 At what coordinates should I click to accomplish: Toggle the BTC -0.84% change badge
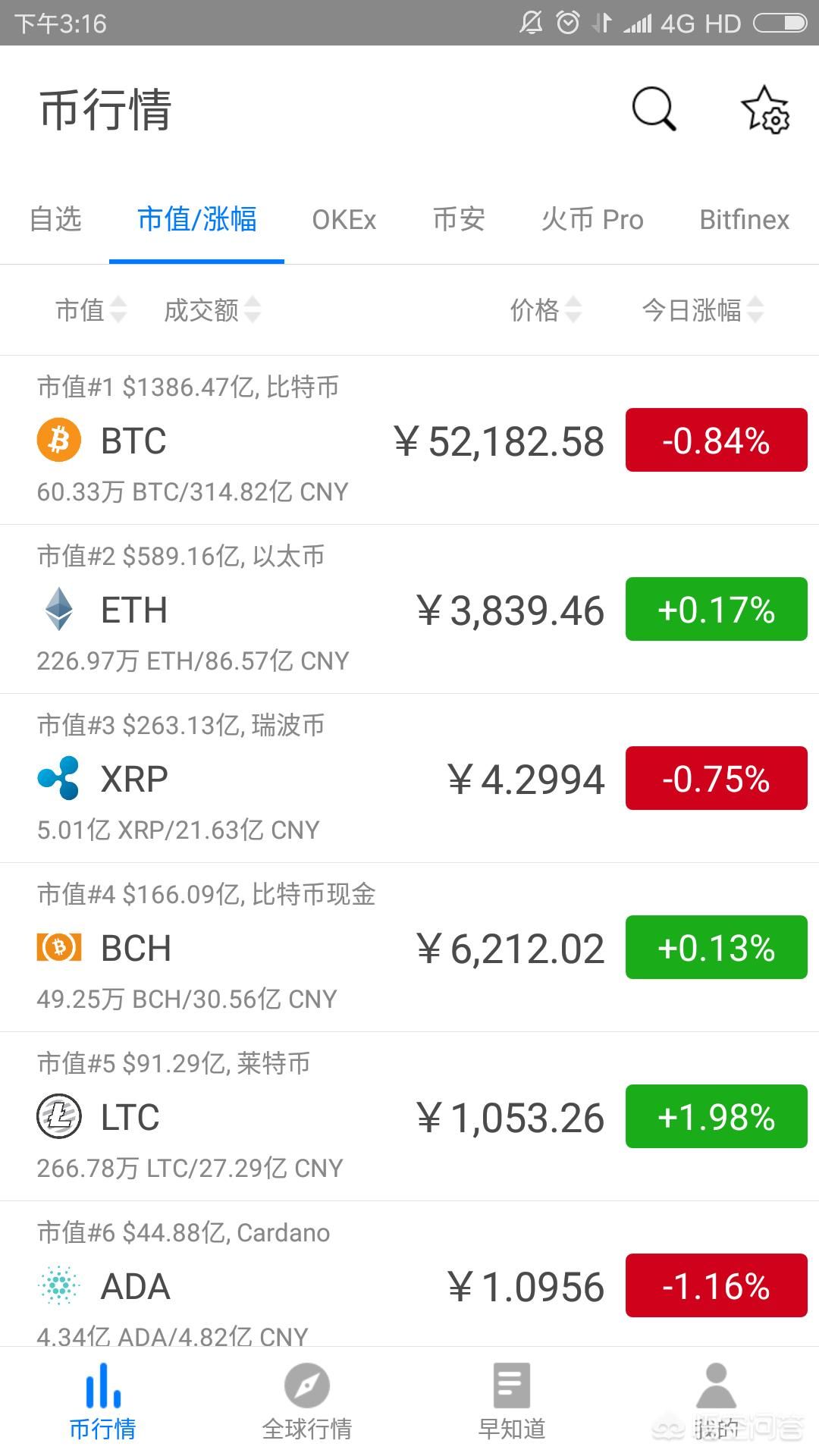[x=716, y=441]
